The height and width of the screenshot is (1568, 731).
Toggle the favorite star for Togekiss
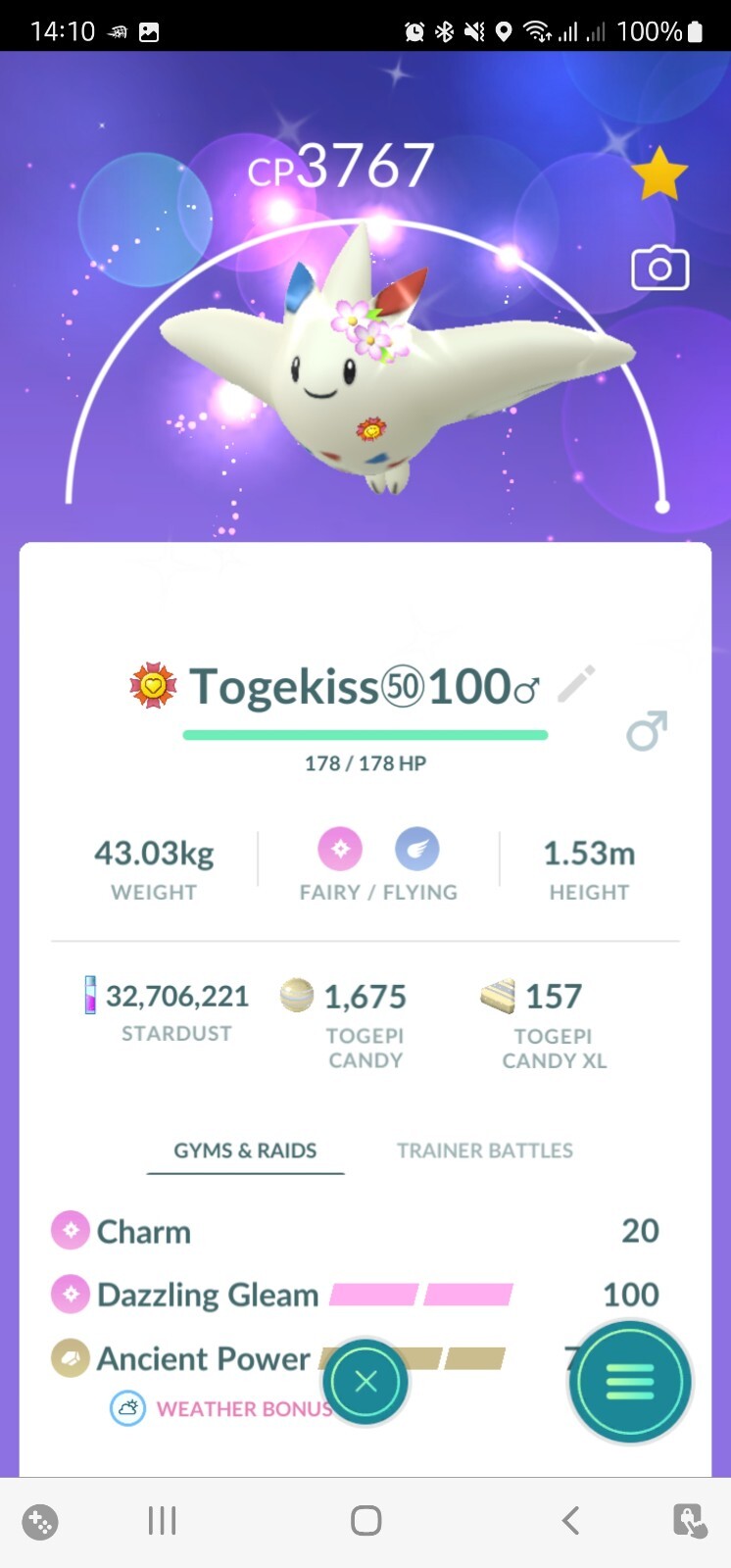coord(659,173)
